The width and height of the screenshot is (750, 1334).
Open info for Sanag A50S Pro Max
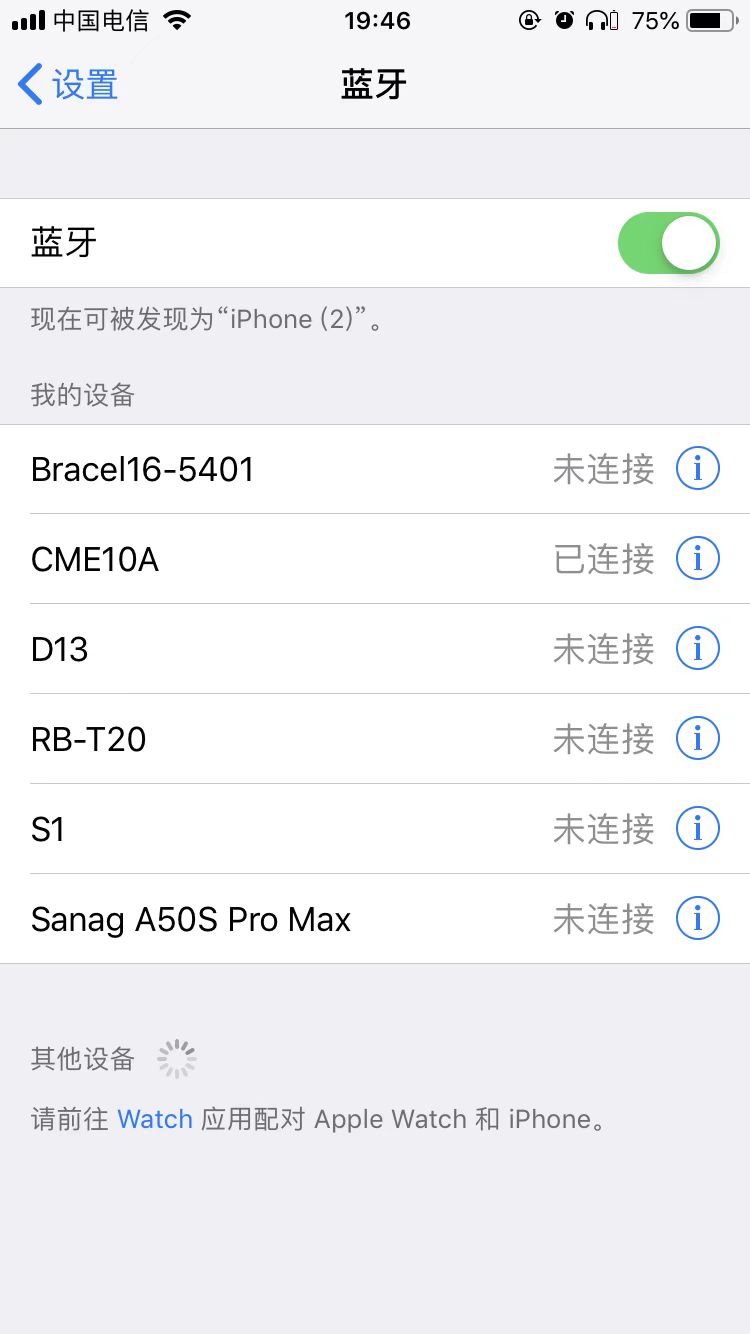[x=698, y=919]
